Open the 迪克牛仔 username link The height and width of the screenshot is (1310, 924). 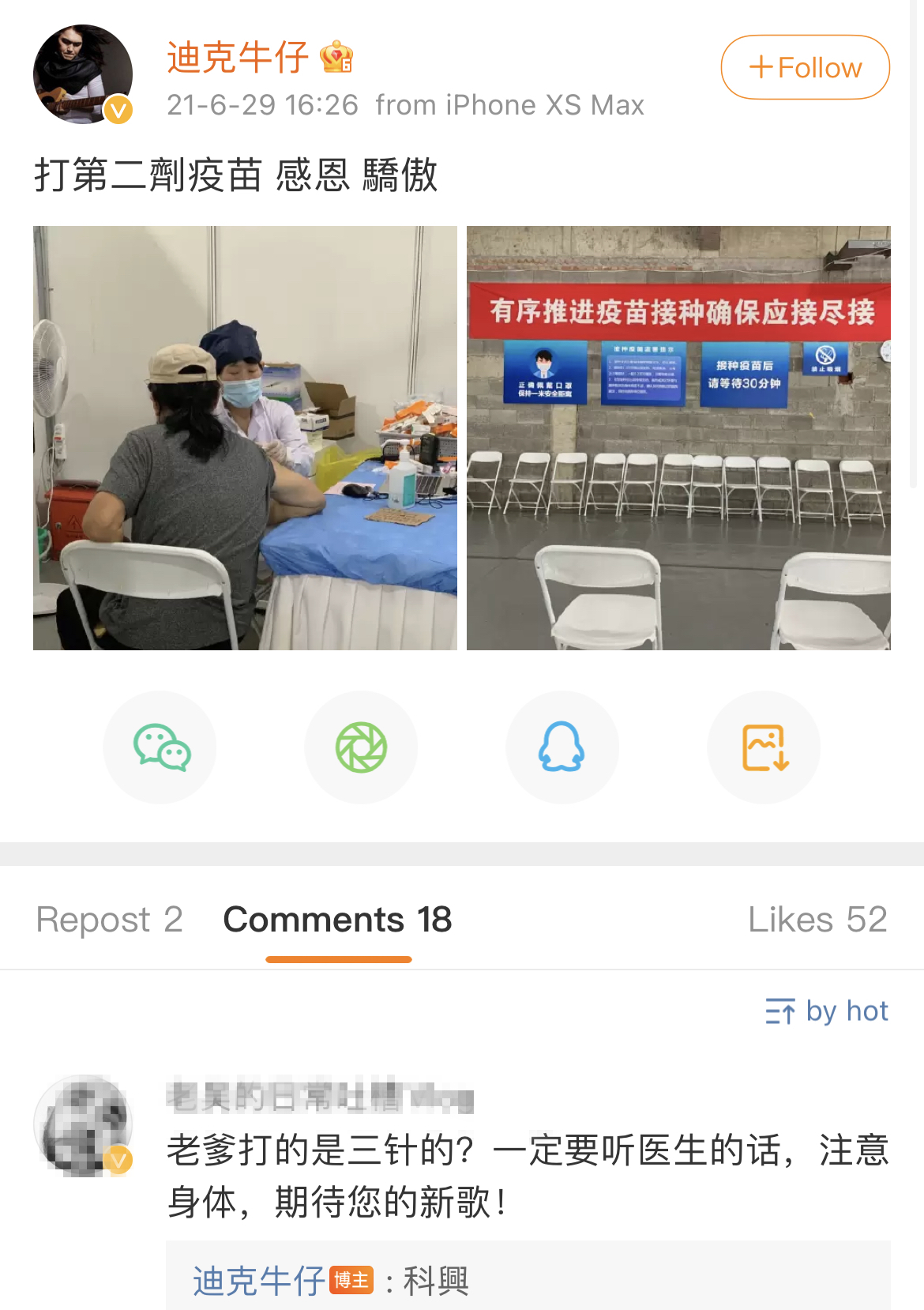(238, 58)
